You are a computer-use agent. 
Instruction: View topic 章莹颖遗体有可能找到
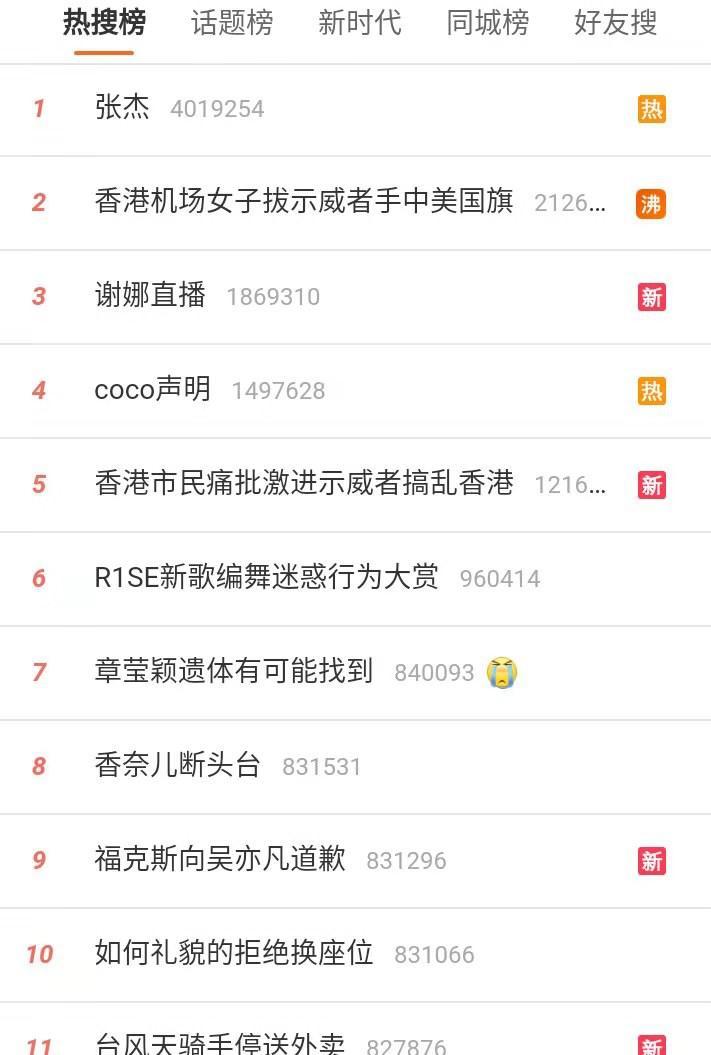click(x=234, y=672)
